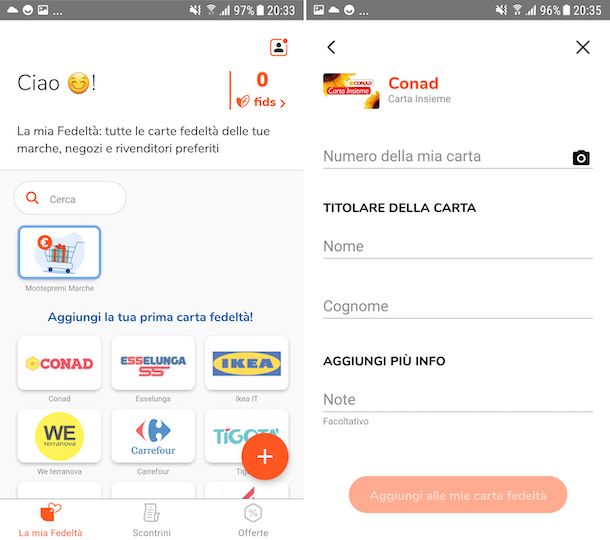Tap Aggiungi alle mie carte fedeltà button

tap(458, 495)
